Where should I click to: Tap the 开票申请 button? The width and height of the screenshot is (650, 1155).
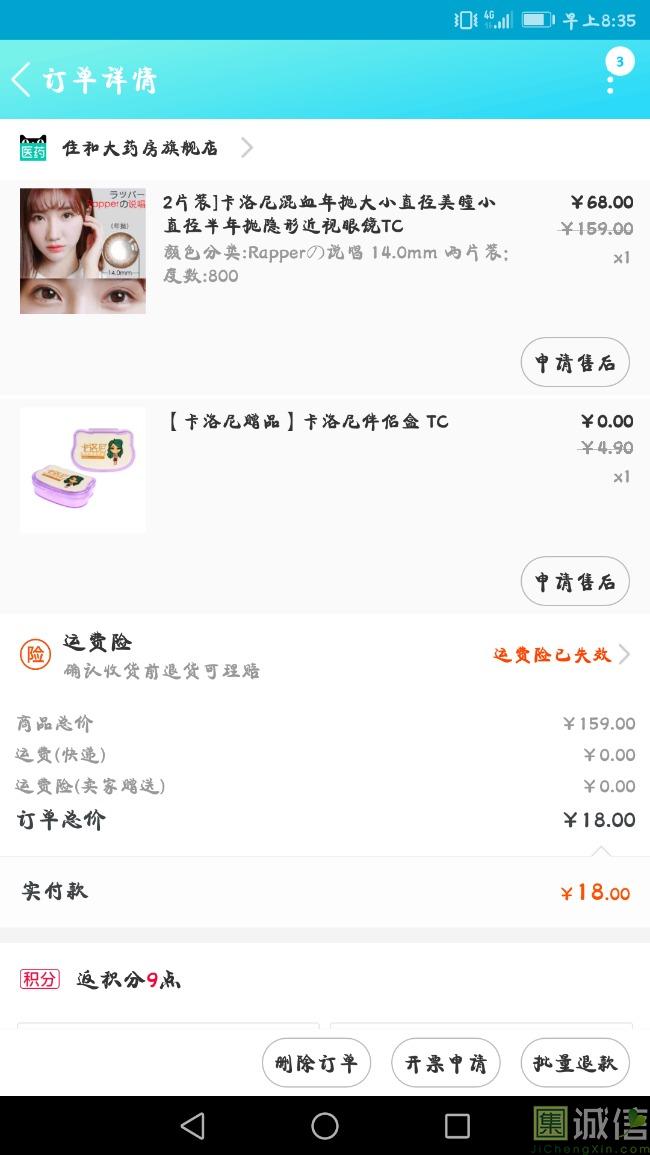click(445, 1062)
